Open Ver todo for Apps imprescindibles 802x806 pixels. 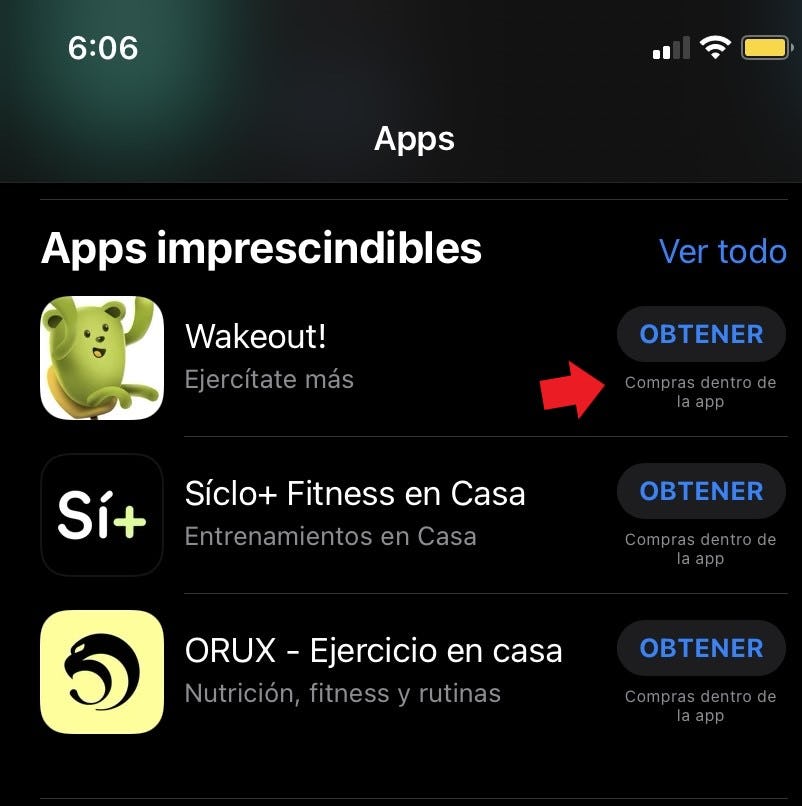(x=722, y=250)
